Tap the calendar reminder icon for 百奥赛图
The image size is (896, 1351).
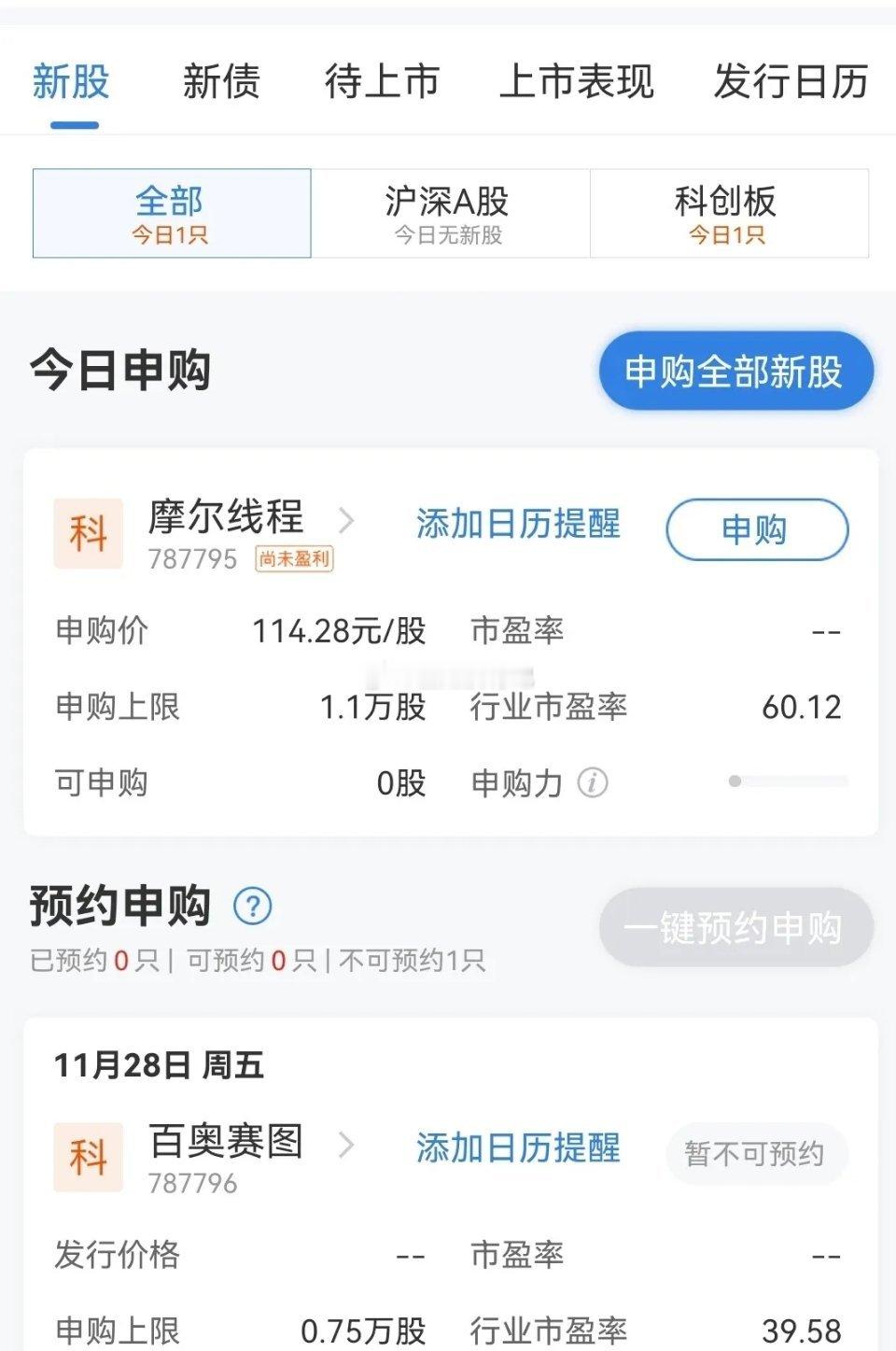pyautogui.click(x=517, y=1149)
